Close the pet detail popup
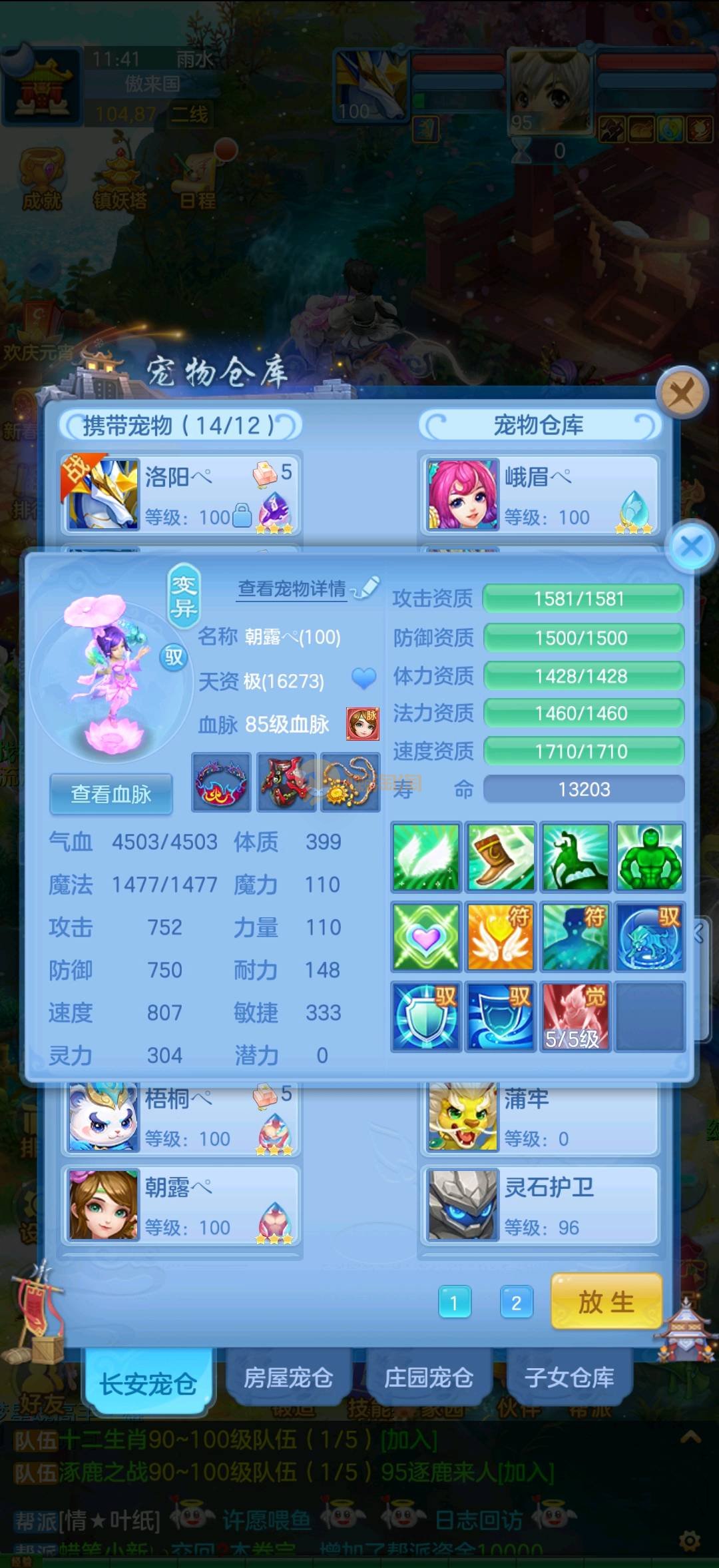The height and width of the screenshot is (1568, 719). [x=692, y=547]
